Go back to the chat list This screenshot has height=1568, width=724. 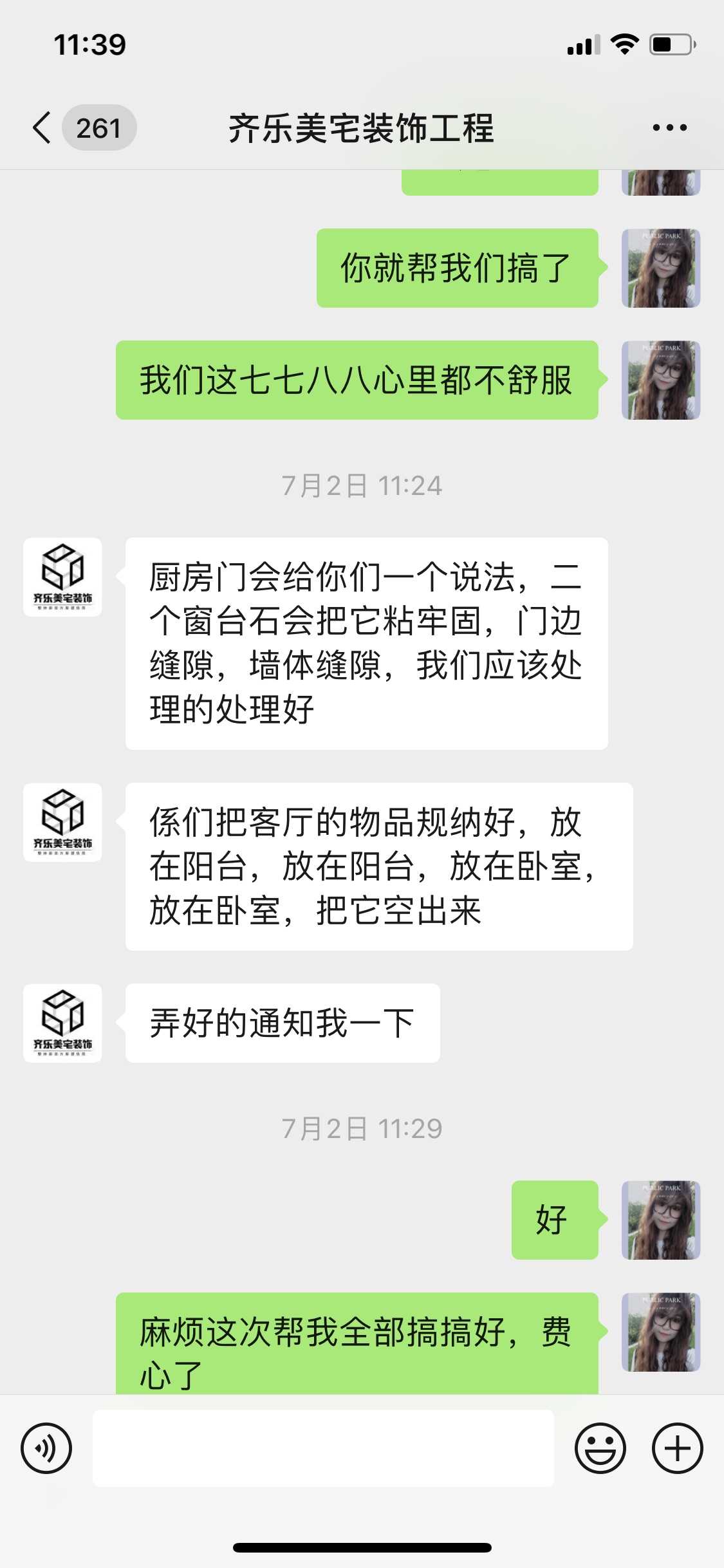pos(42,127)
